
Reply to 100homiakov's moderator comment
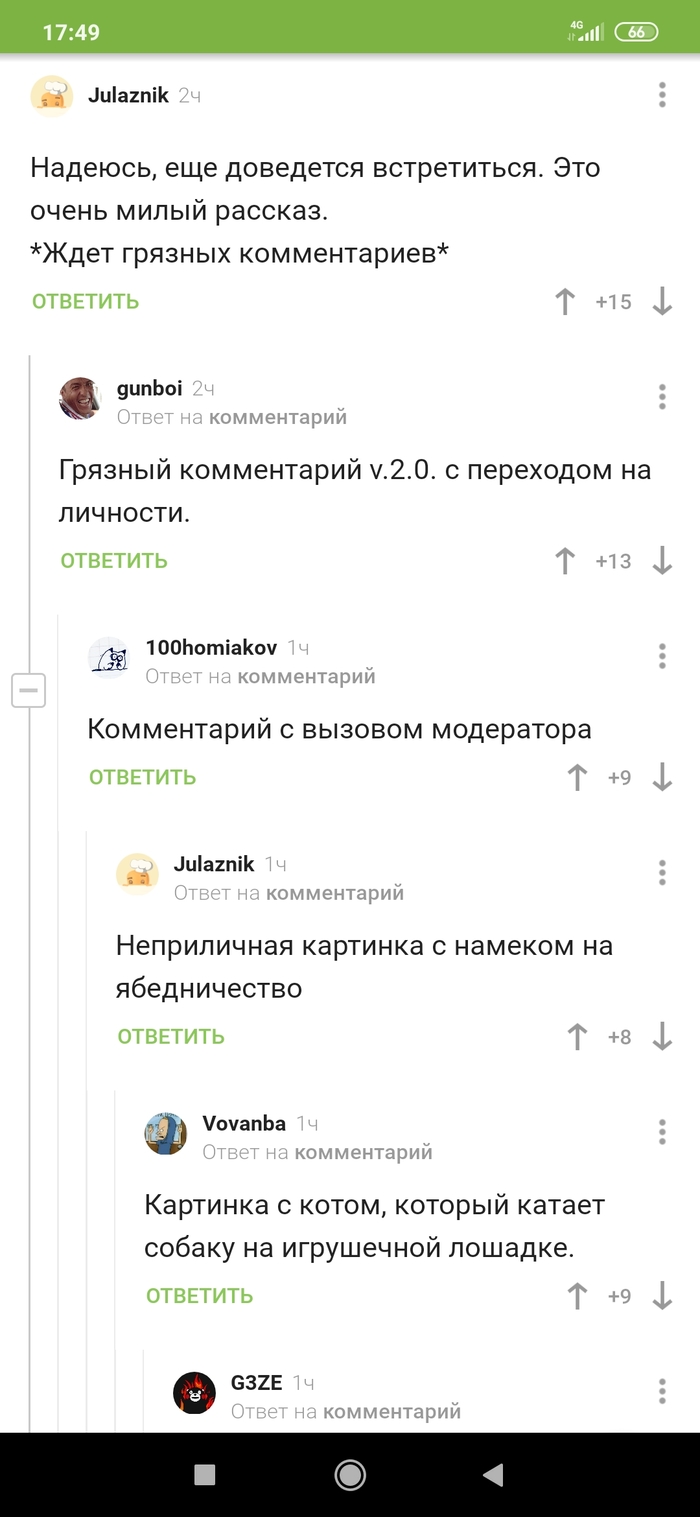click(142, 777)
